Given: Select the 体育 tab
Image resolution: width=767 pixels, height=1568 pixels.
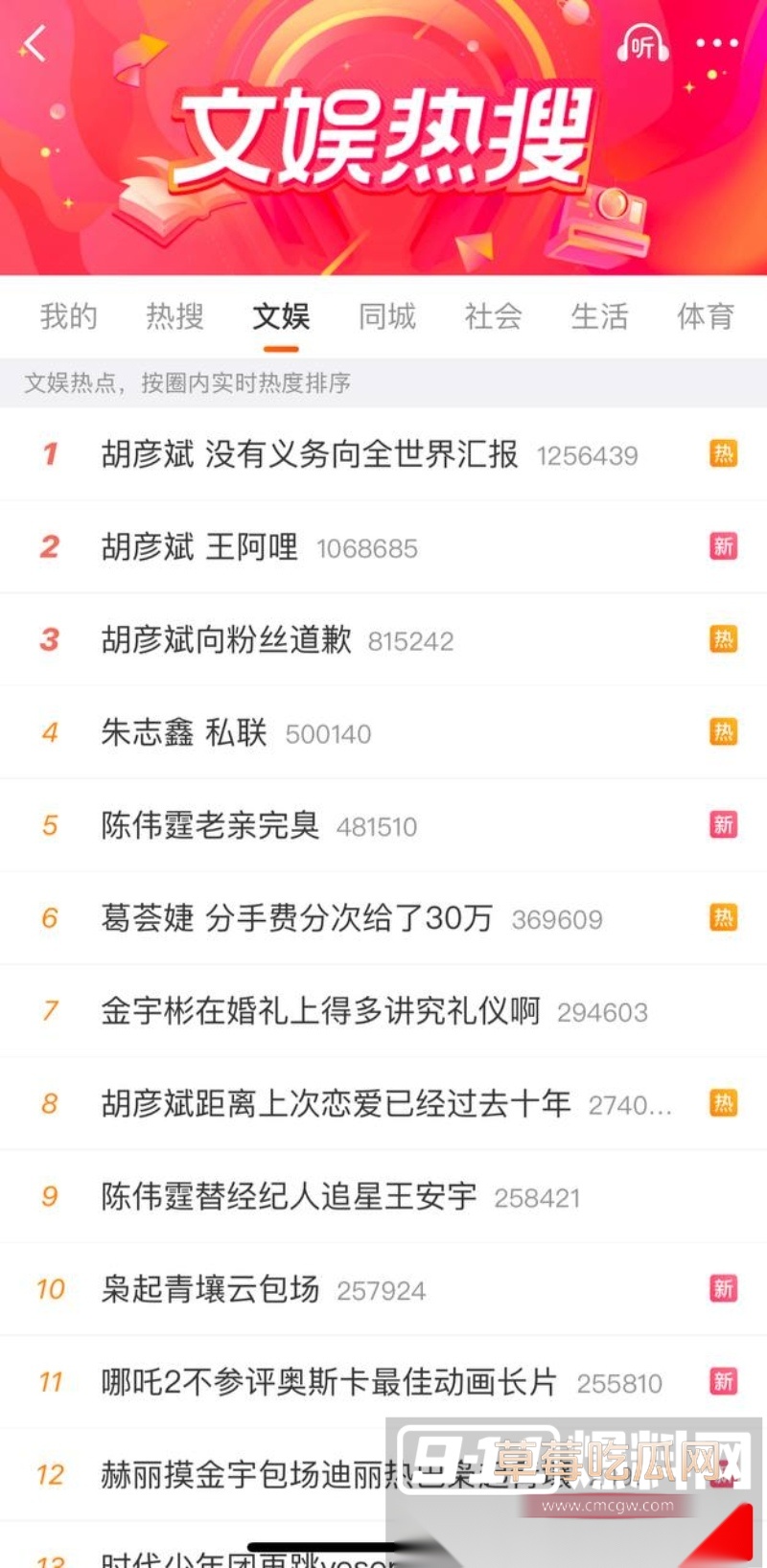Looking at the screenshot, I should pos(704,317).
